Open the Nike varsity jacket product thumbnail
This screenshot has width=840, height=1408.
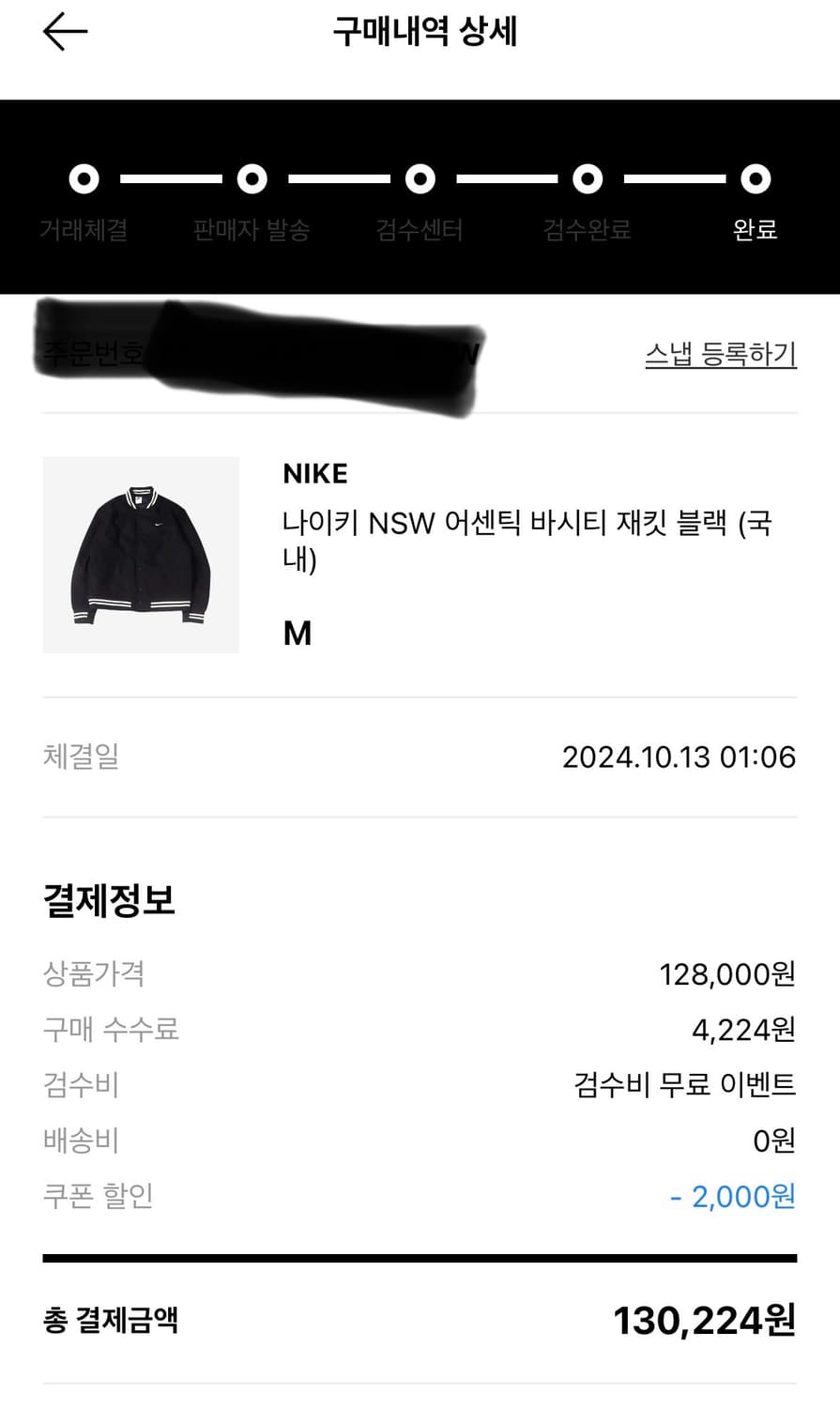(141, 556)
